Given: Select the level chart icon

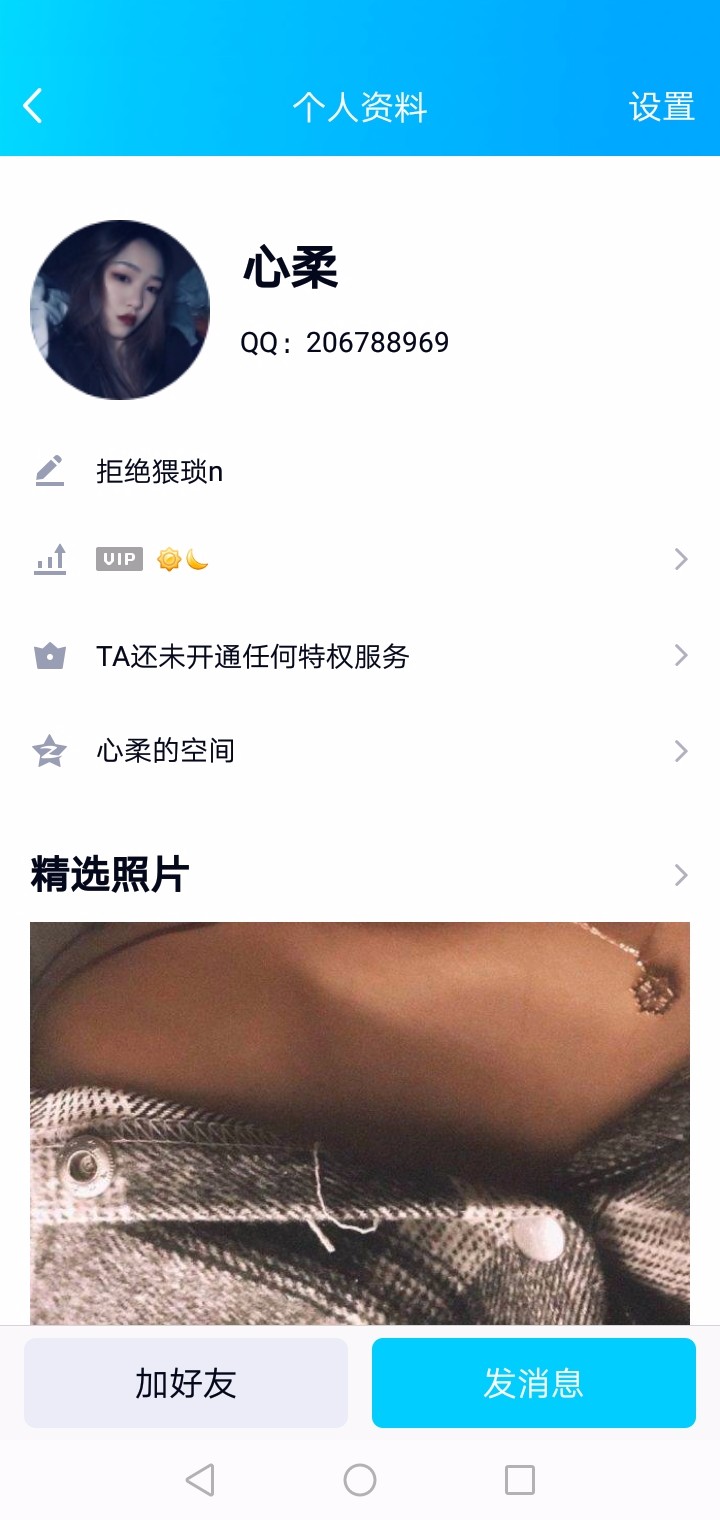Looking at the screenshot, I should click(x=48, y=559).
